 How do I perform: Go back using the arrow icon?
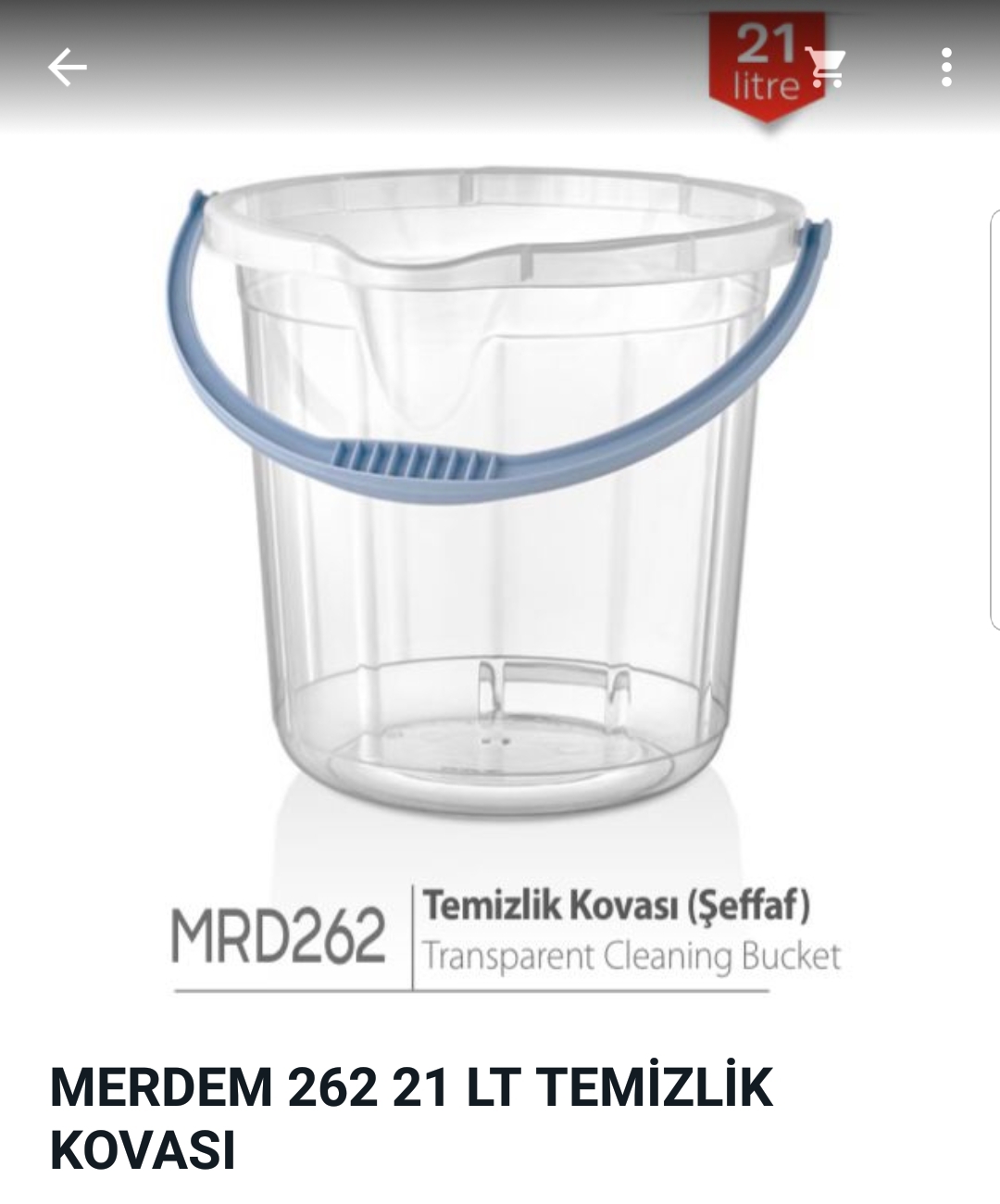[x=67, y=68]
